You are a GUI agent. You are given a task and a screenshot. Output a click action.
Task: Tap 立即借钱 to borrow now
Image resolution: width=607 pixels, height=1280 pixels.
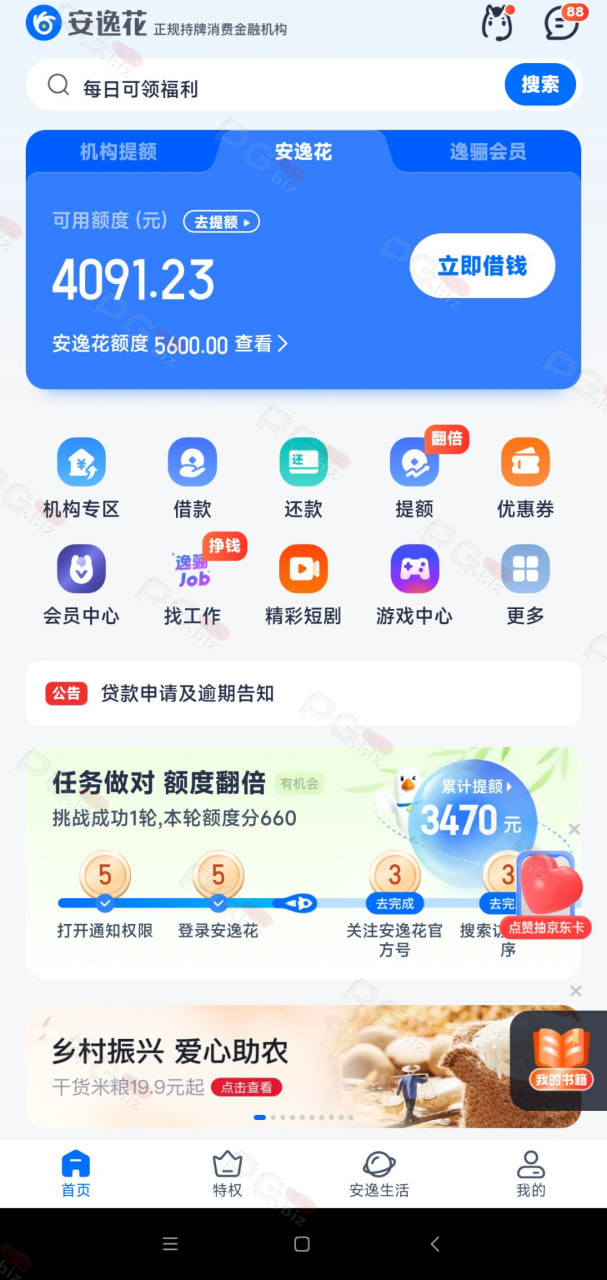pos(482,266)
